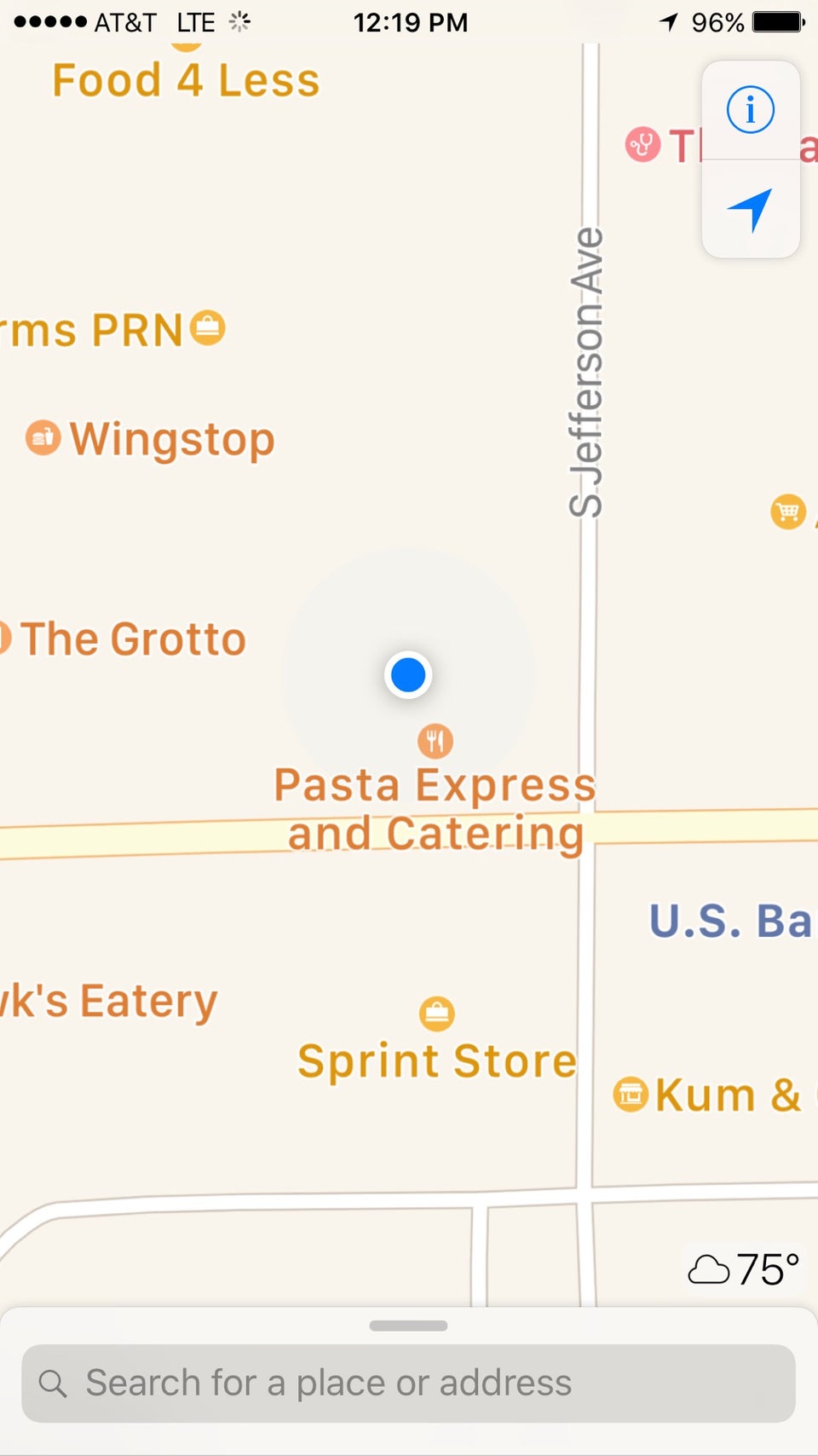The width and height of the screenshot is (818, 1456).
Task: Tap the search for a place field
Action: point(408,1383)
